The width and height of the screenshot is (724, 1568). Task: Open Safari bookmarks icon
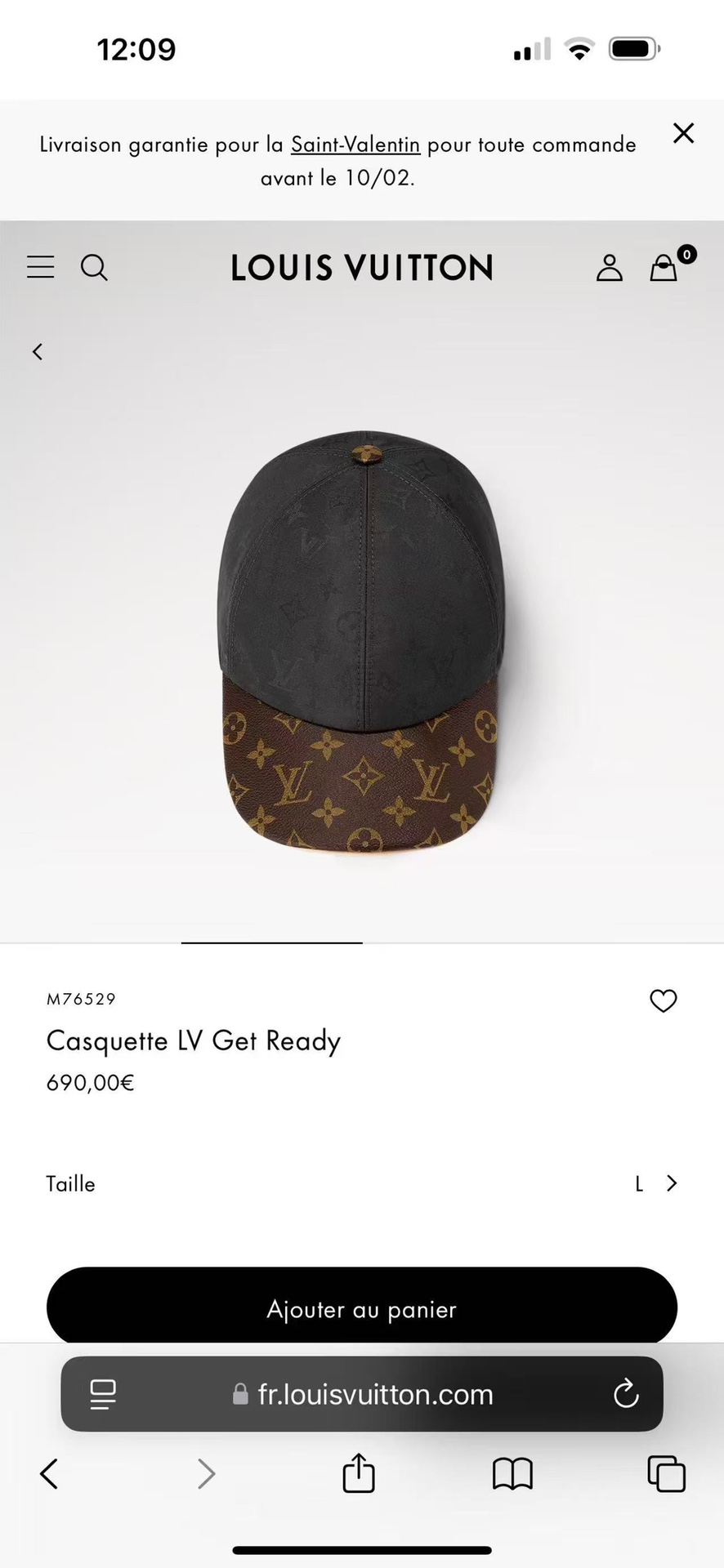[512, 1473]
